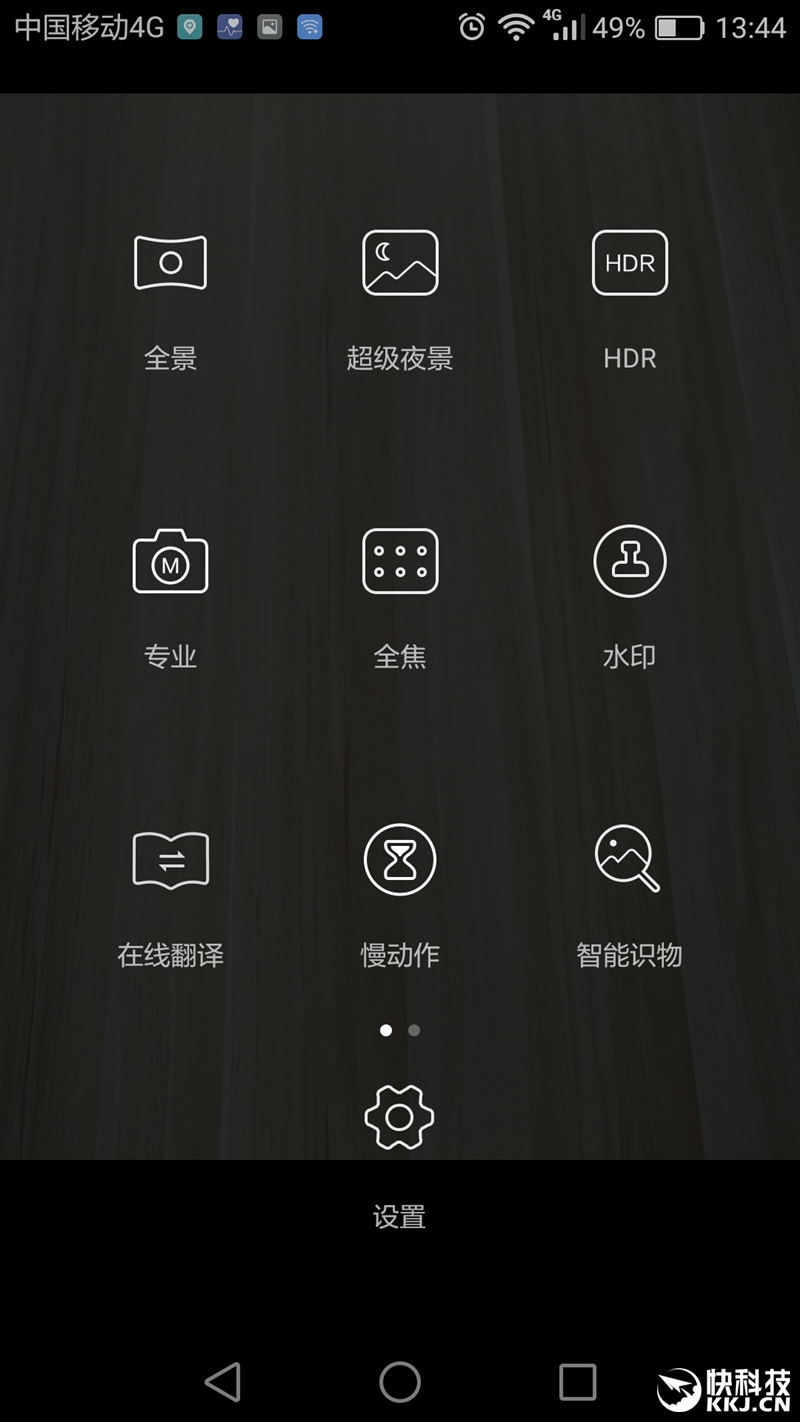Open the camera Settings (设置) gear

pos(400,1115)
